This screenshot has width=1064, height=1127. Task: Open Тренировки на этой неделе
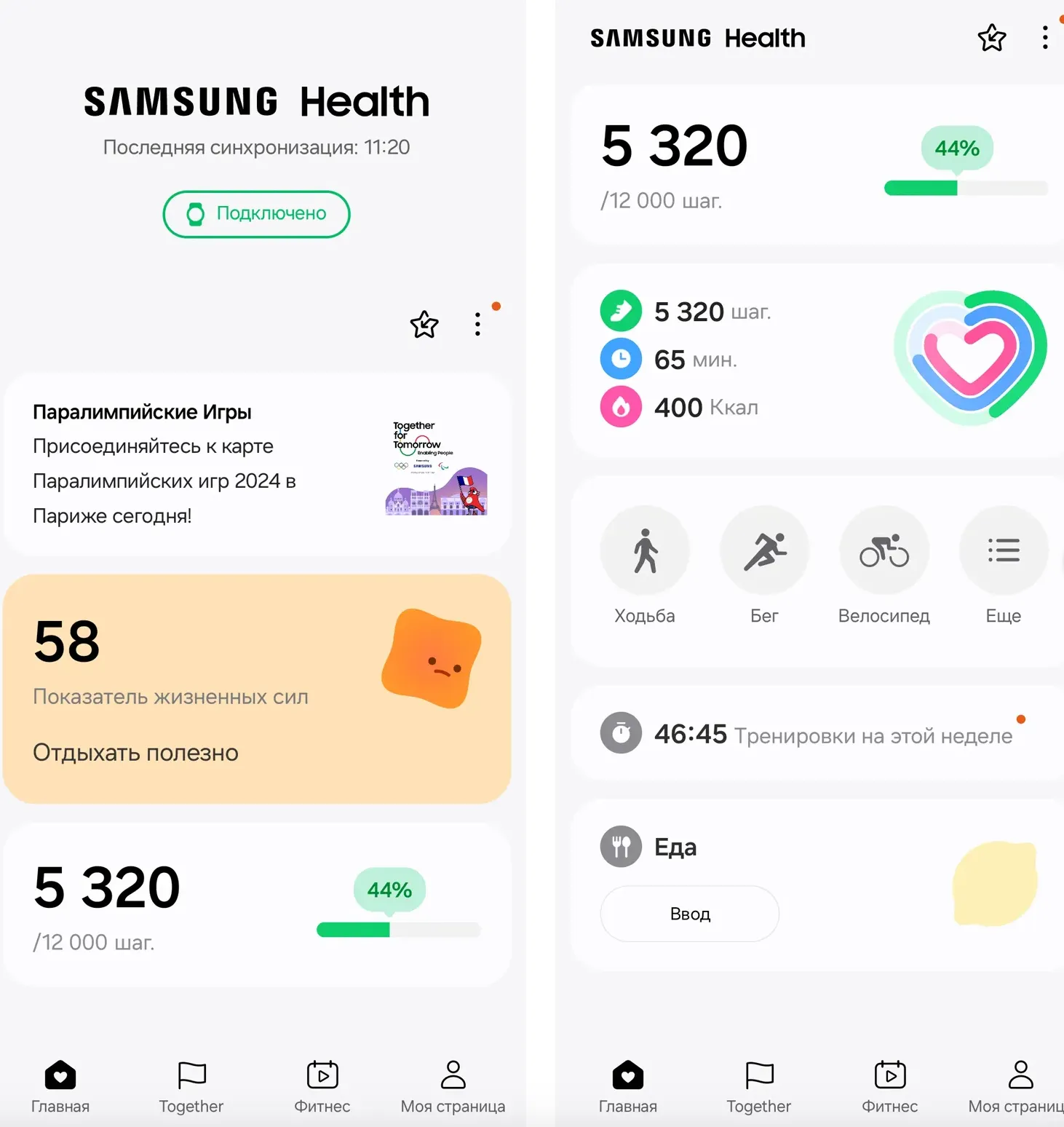815,734
